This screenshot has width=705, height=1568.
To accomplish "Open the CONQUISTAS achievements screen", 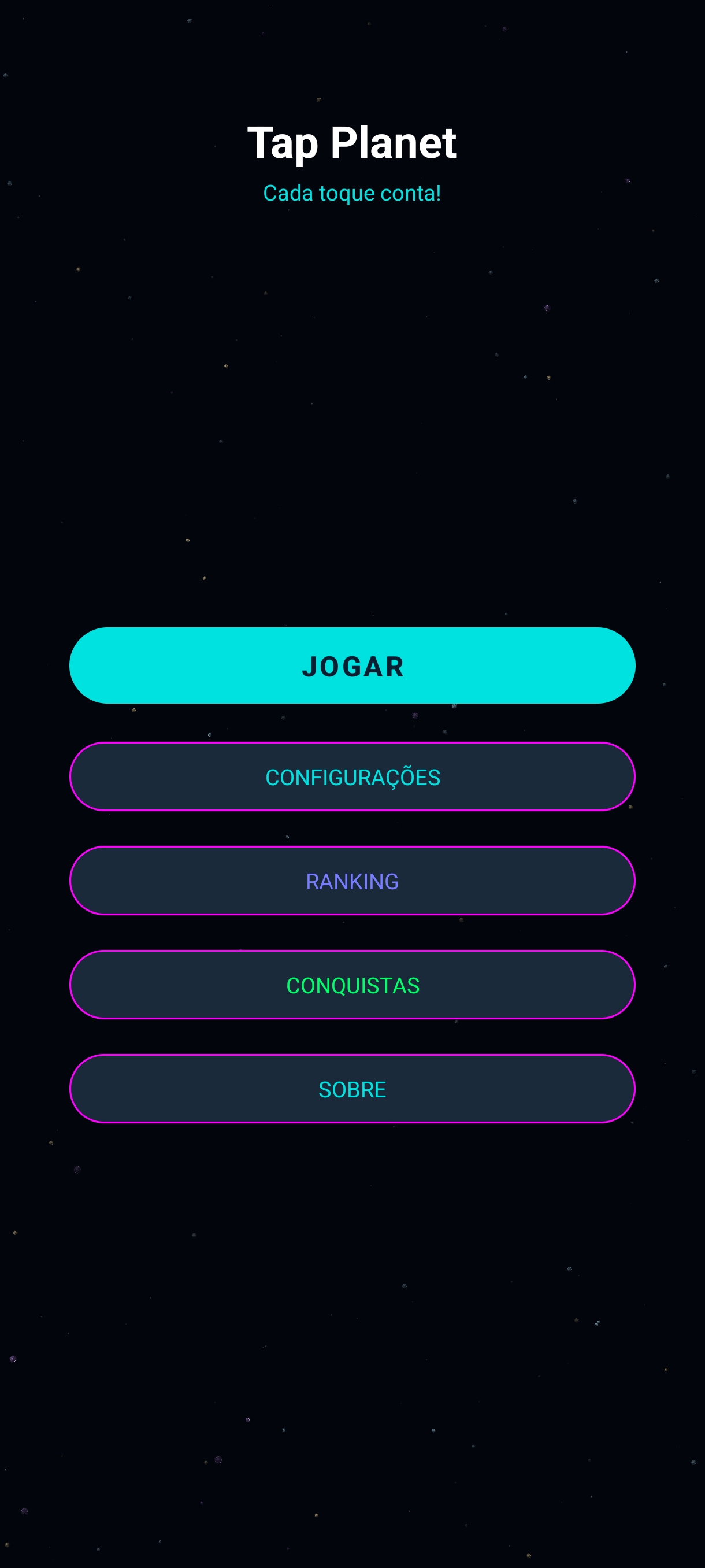I will click(x=353, y=984).
